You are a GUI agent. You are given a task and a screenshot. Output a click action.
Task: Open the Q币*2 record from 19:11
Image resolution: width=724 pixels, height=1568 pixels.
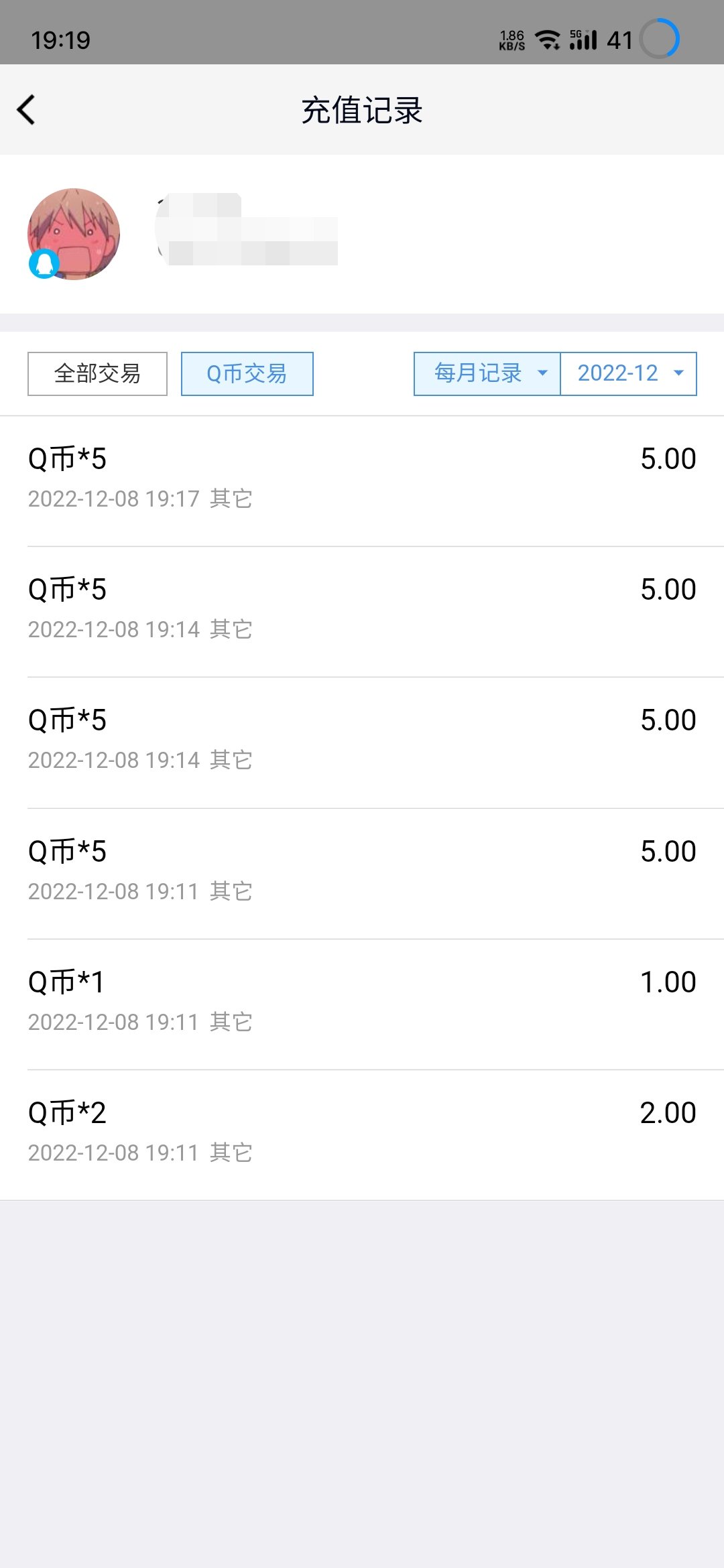tap(362, 1134)
